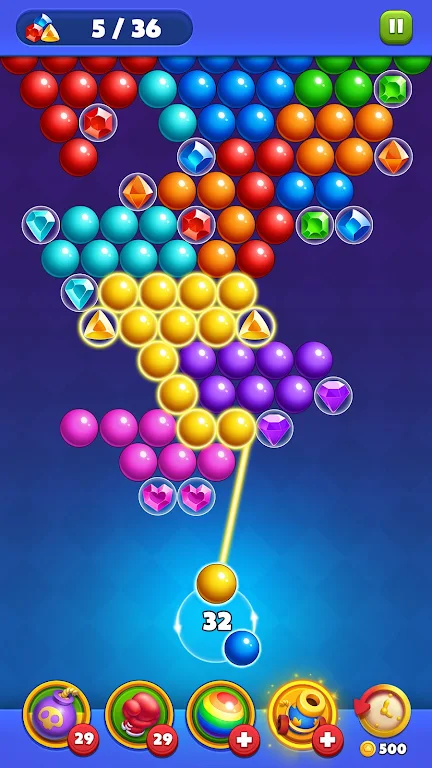Activate the red boxing glove booster
This screenshot has width=432, height=768.
[139, 713]
